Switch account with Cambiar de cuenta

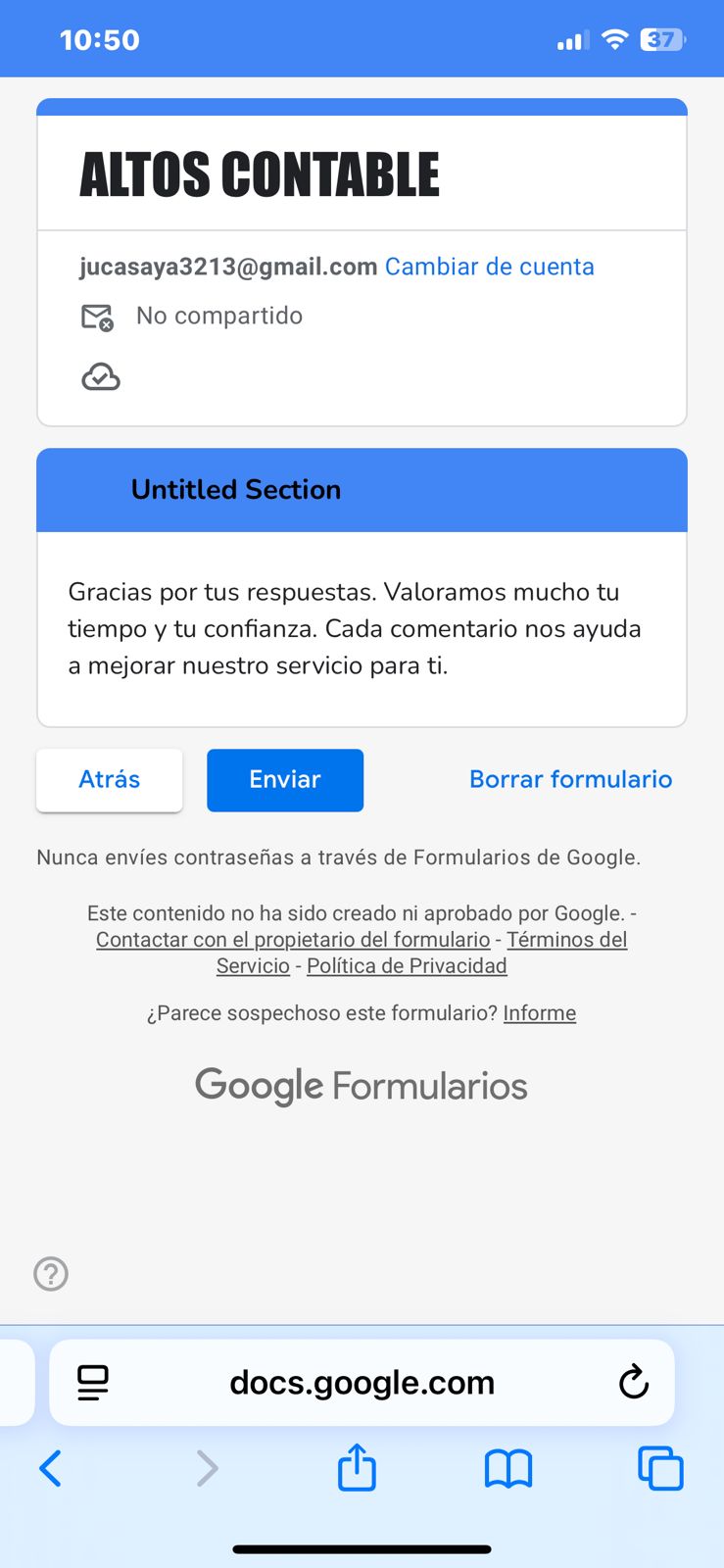coord(489,267)
